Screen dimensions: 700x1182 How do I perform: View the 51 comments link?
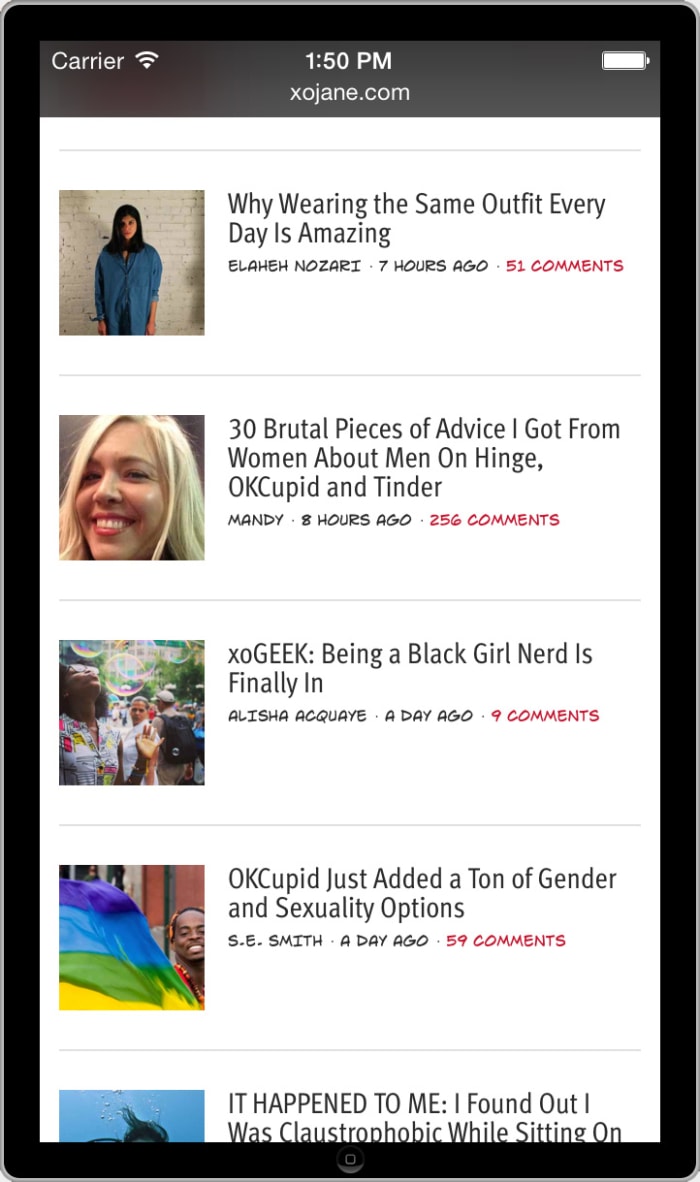click(x=564, y=265)
